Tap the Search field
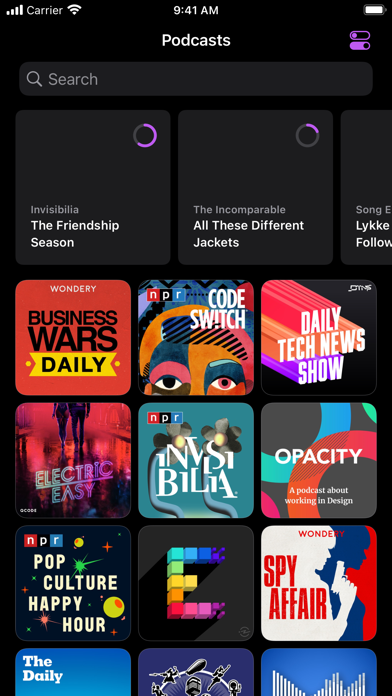The image size is (392, 696). 196,79
